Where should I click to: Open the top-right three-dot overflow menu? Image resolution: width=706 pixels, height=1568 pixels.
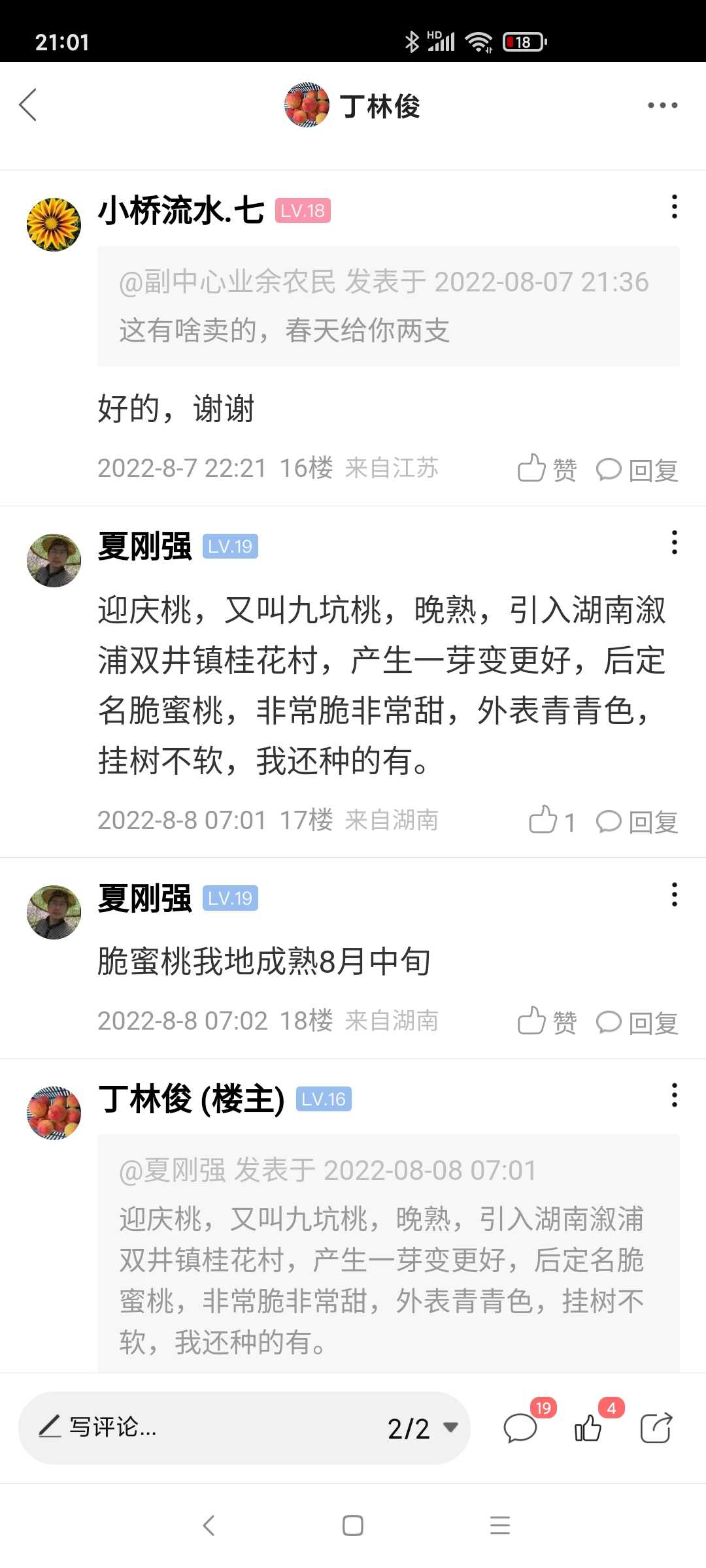click(662, 105)
